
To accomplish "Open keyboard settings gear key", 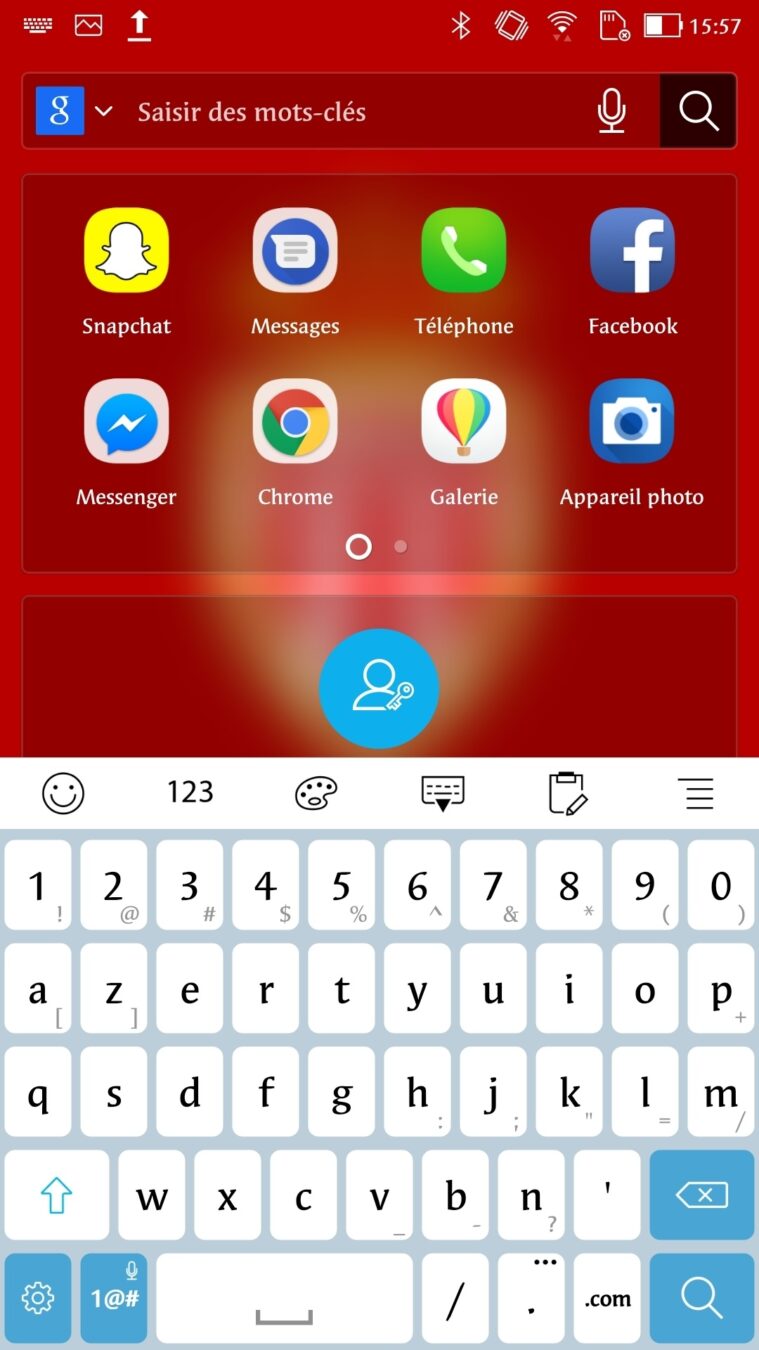I will [x=38, y=1298].
